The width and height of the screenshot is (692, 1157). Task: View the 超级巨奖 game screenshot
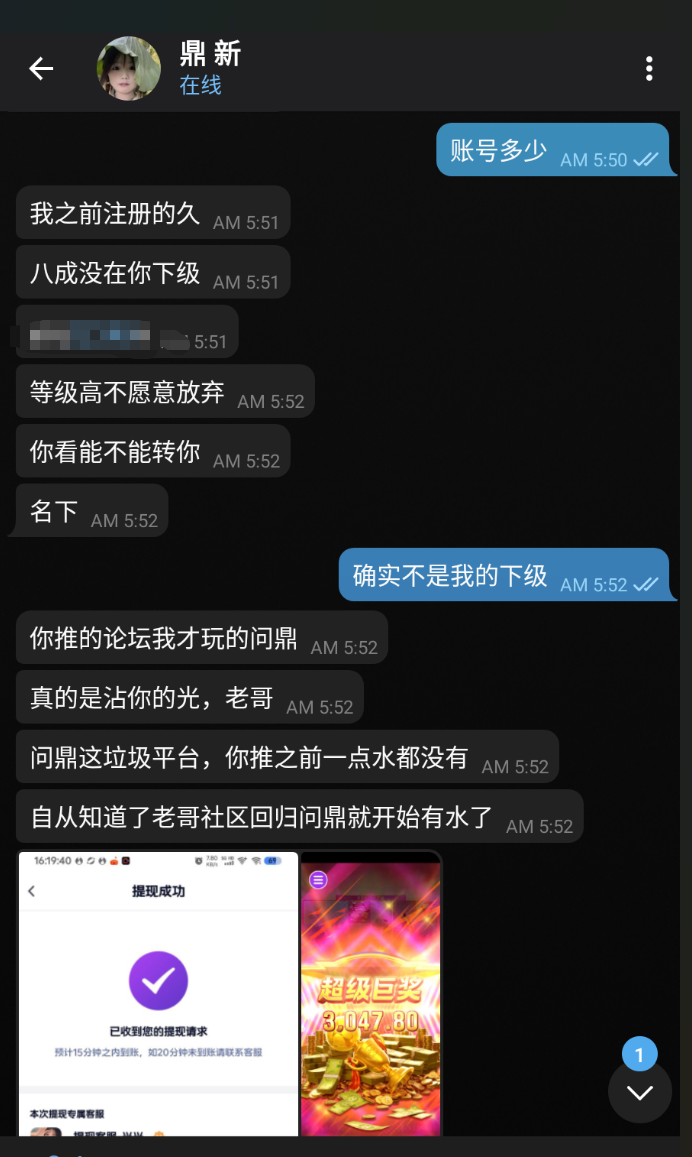(371, 995)
